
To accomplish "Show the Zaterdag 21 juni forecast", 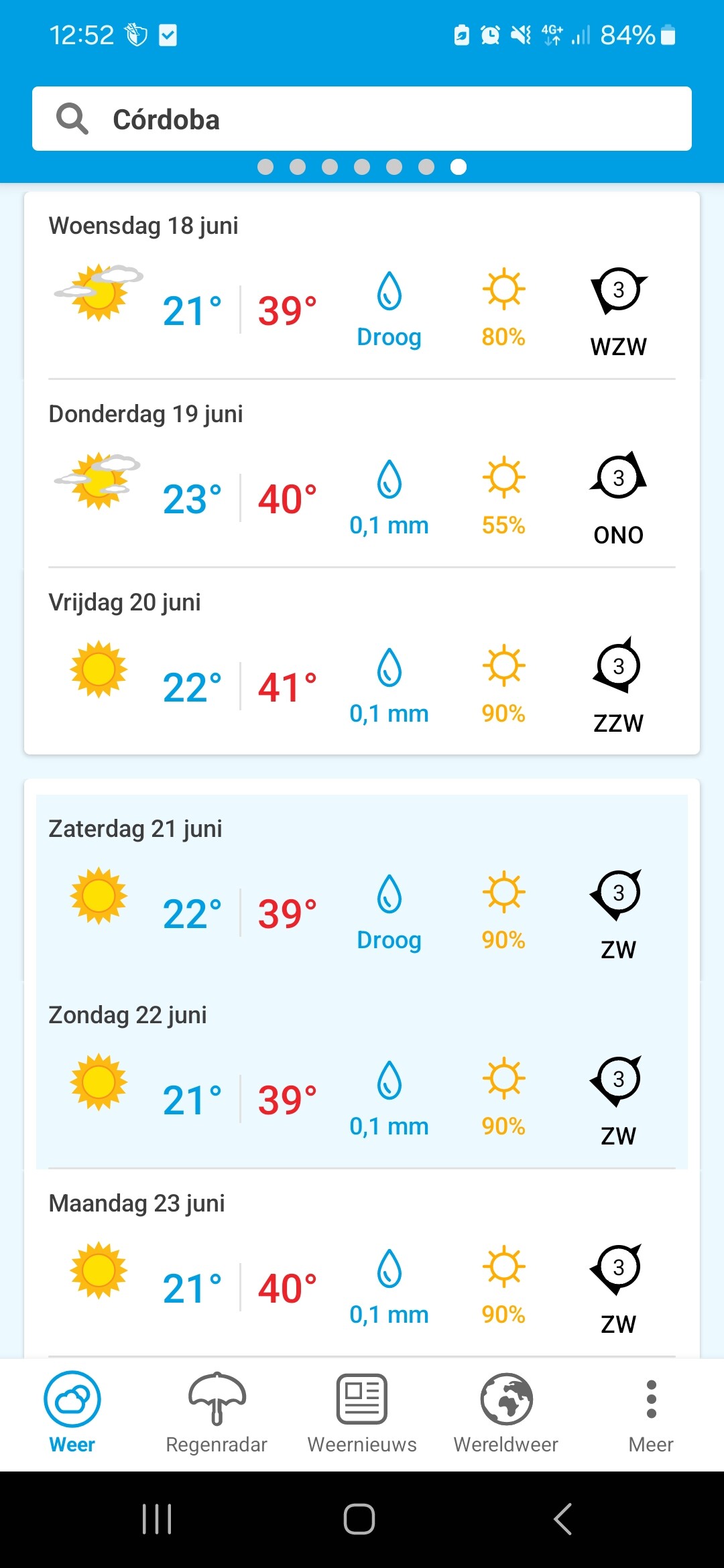I will (362, 891).
